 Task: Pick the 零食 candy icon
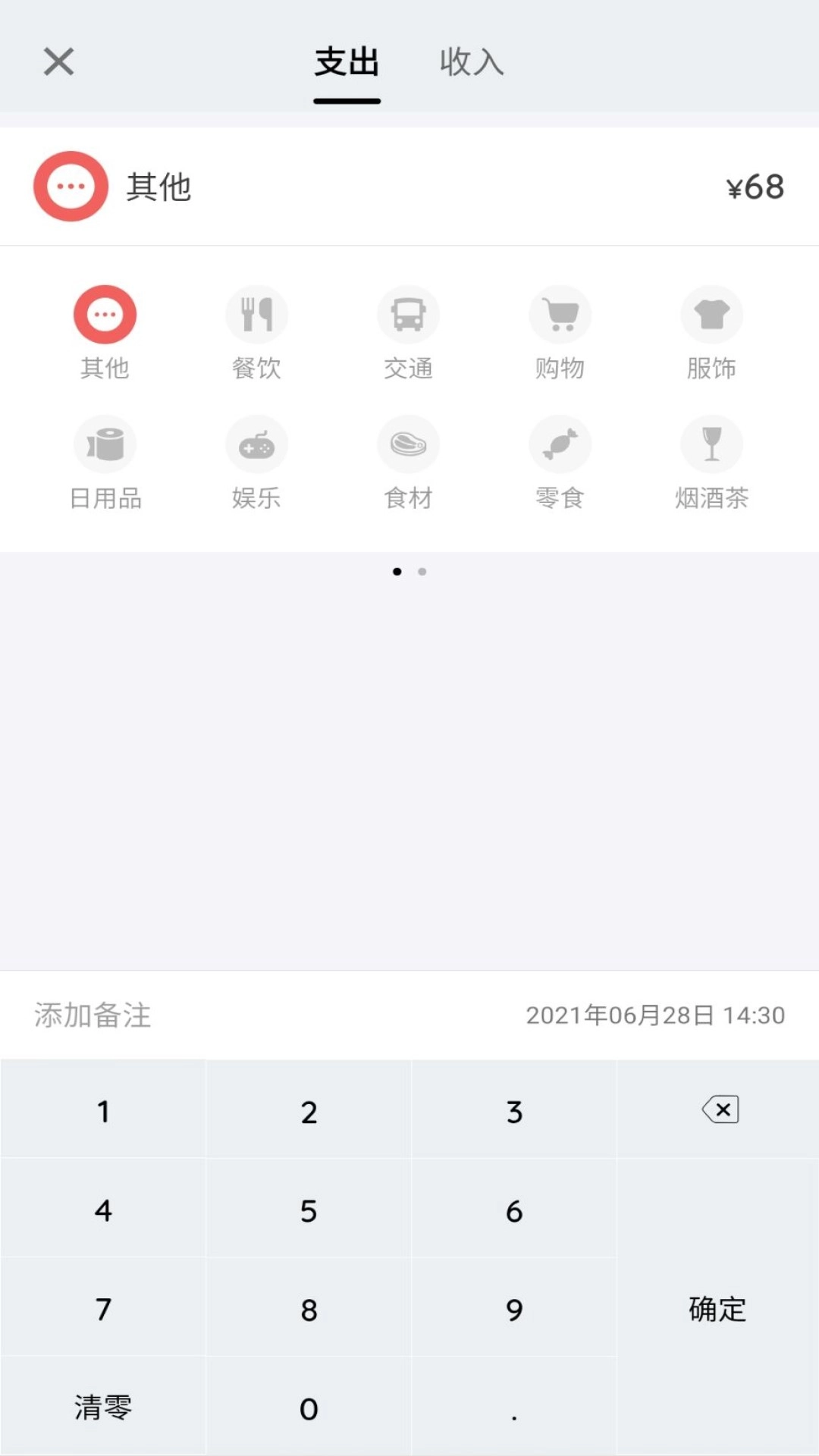click(x=560, y=444)
